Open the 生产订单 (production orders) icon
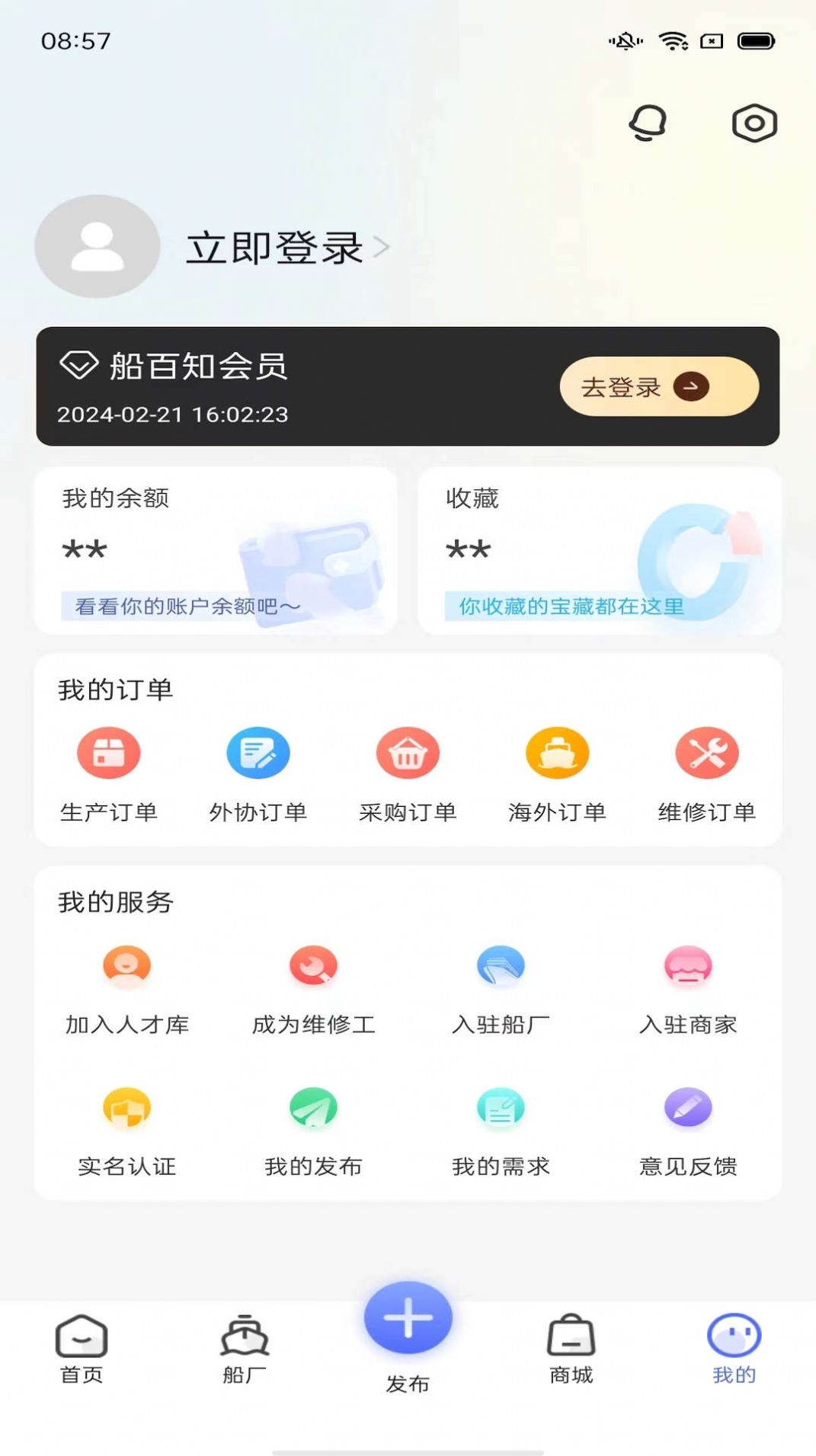Screen dimensions: 816x1456 pyautogui.click(x=109, y=753)
